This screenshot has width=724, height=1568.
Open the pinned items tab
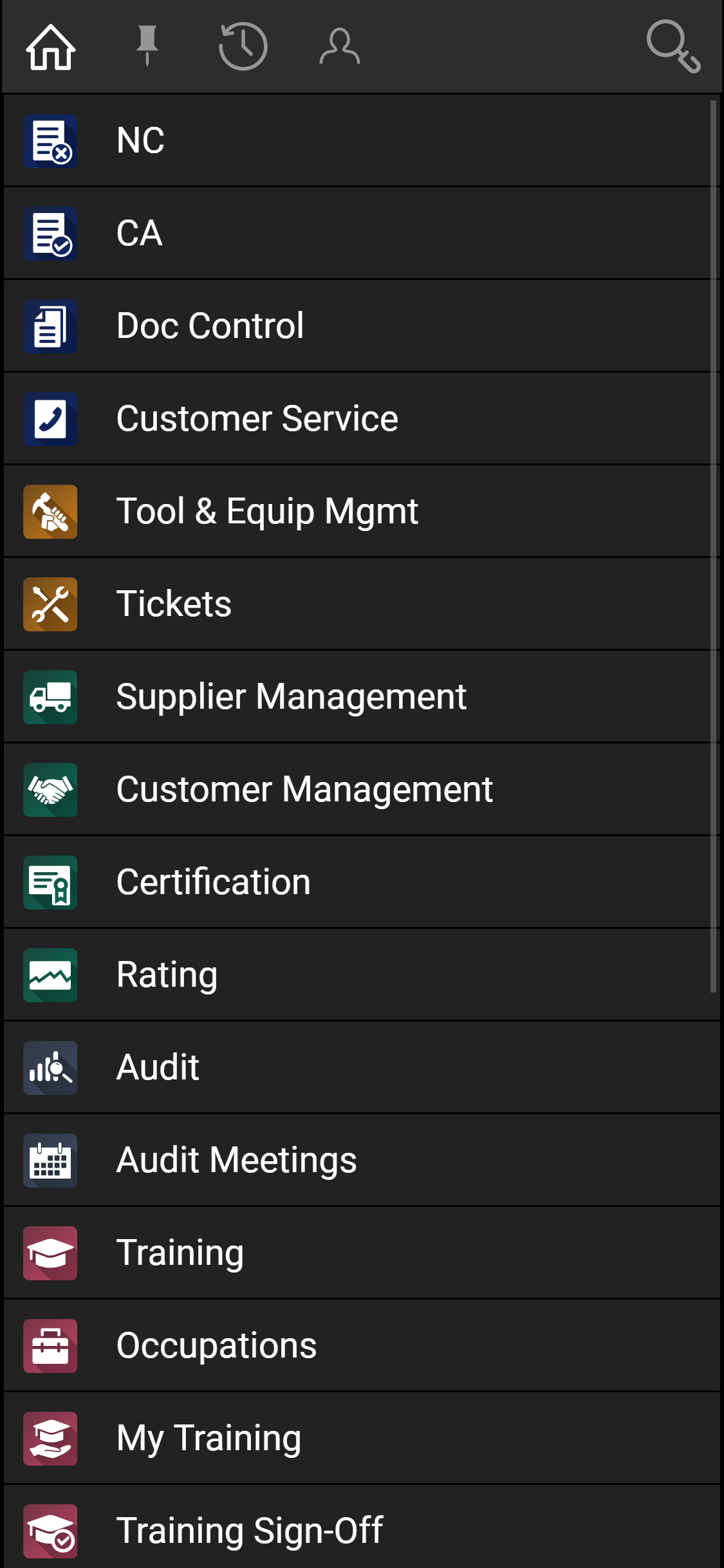[x=147, y=46]
